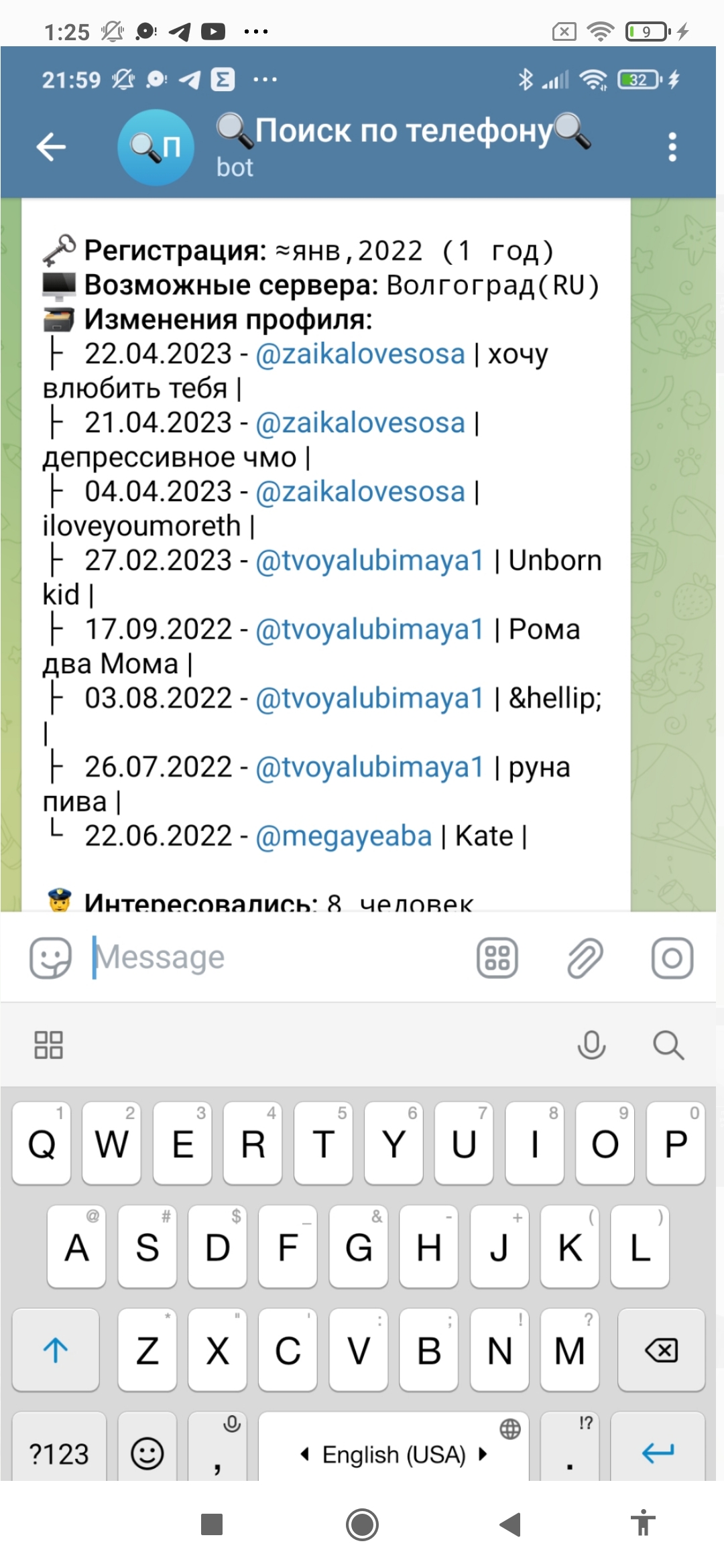This screenshot has width=724, height=1568.
Task: Open the keyboard tools grid icon
Action: [x=48, y=1045]
